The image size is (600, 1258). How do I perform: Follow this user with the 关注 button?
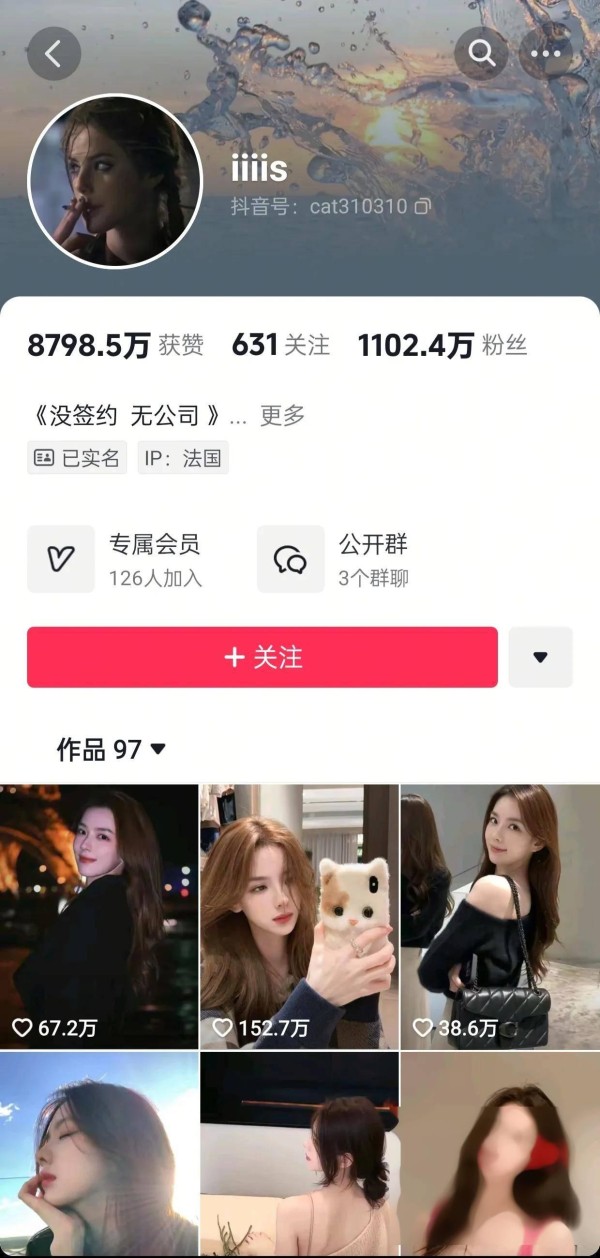[x=262, y=657]
